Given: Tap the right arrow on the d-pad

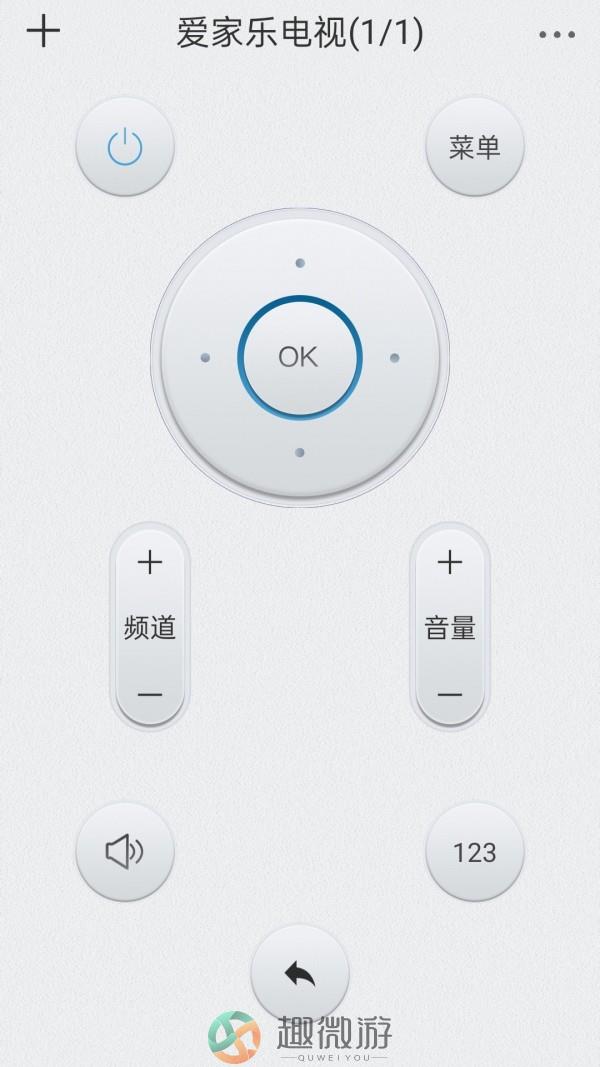Looking at the screenshot, I should 394,357.
